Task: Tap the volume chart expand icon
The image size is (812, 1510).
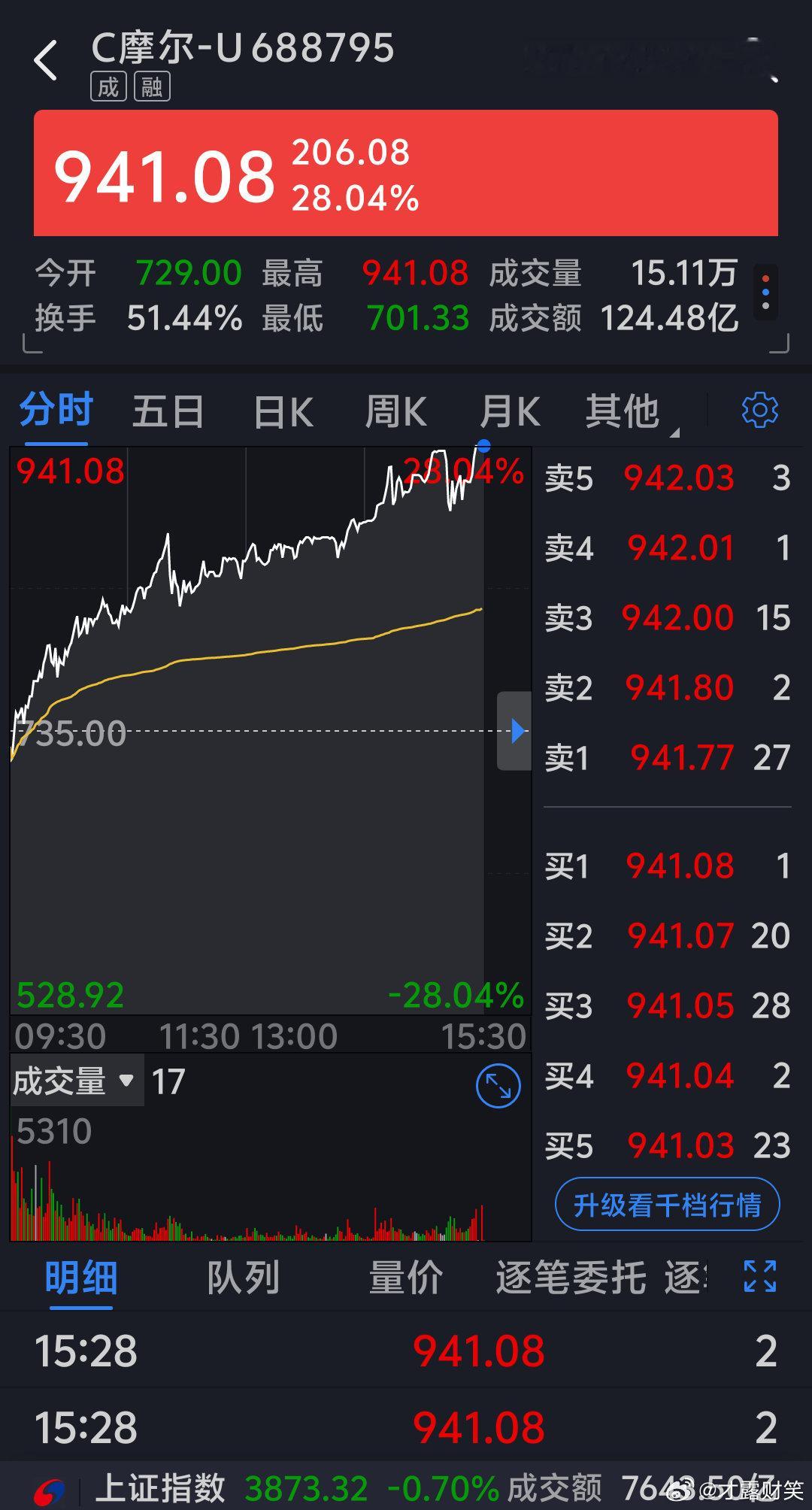Action: click(496, 1084)
